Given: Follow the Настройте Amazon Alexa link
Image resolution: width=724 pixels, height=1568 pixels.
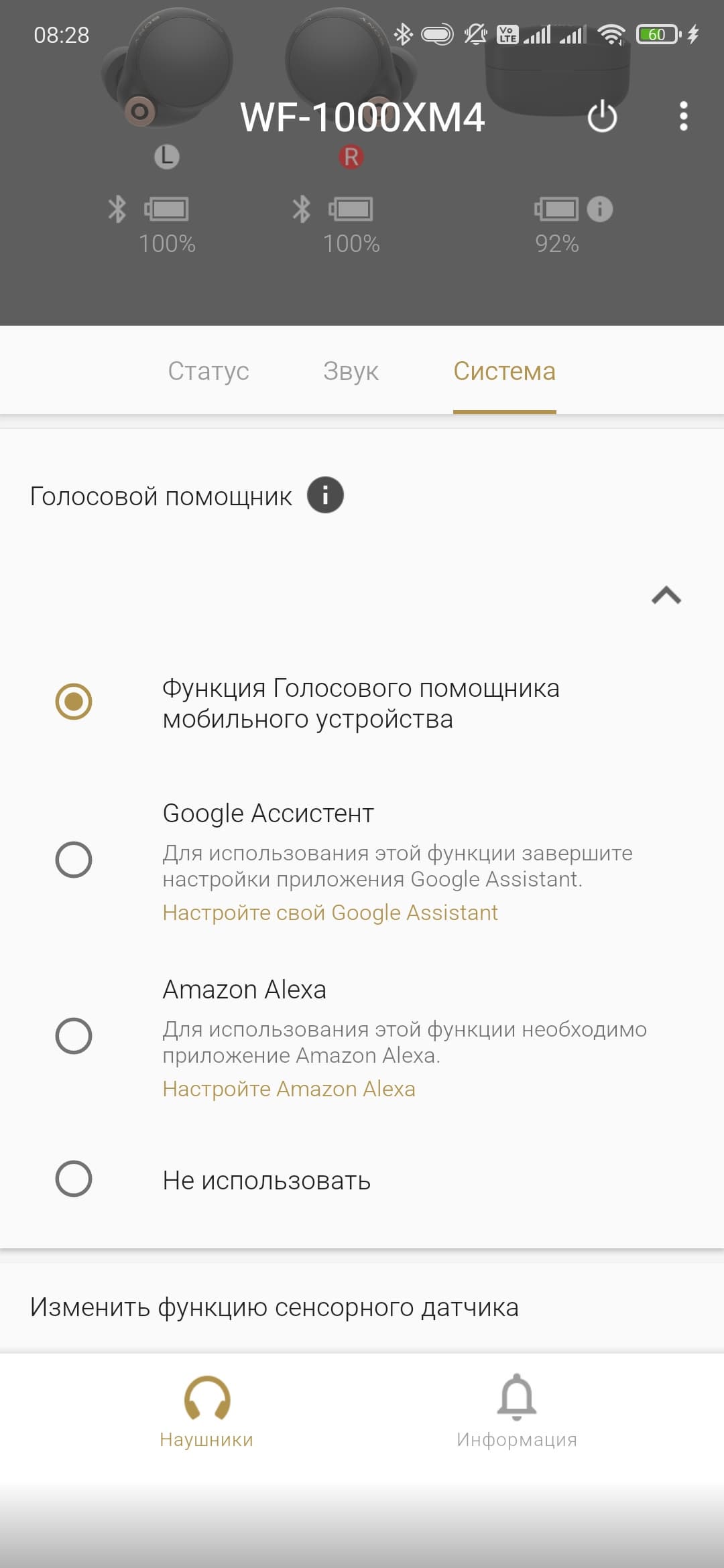Looking at the screenshot, I should pos(289,1089).
